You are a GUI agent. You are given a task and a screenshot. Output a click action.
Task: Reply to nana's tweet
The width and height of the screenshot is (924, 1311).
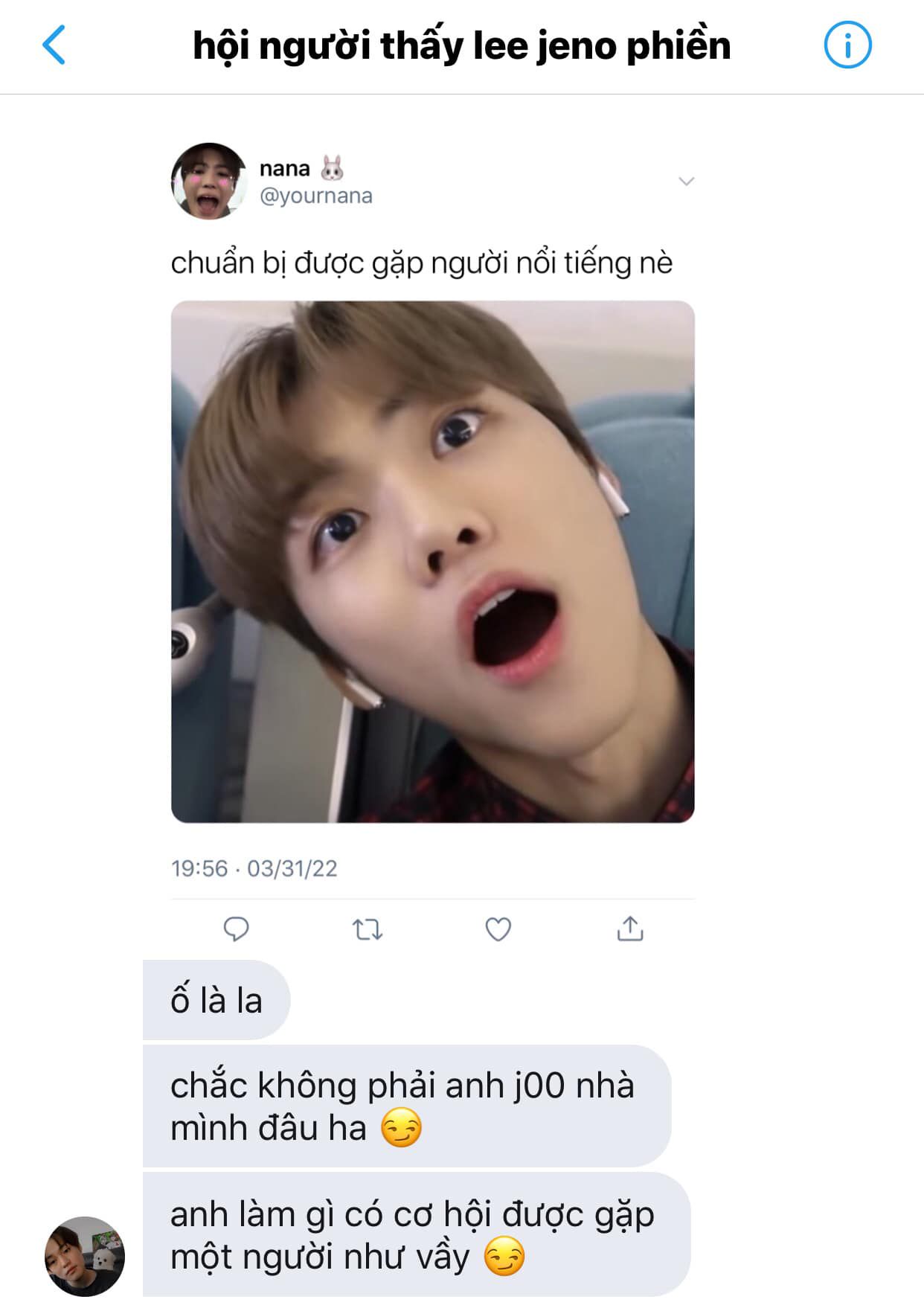pos(237,929)
